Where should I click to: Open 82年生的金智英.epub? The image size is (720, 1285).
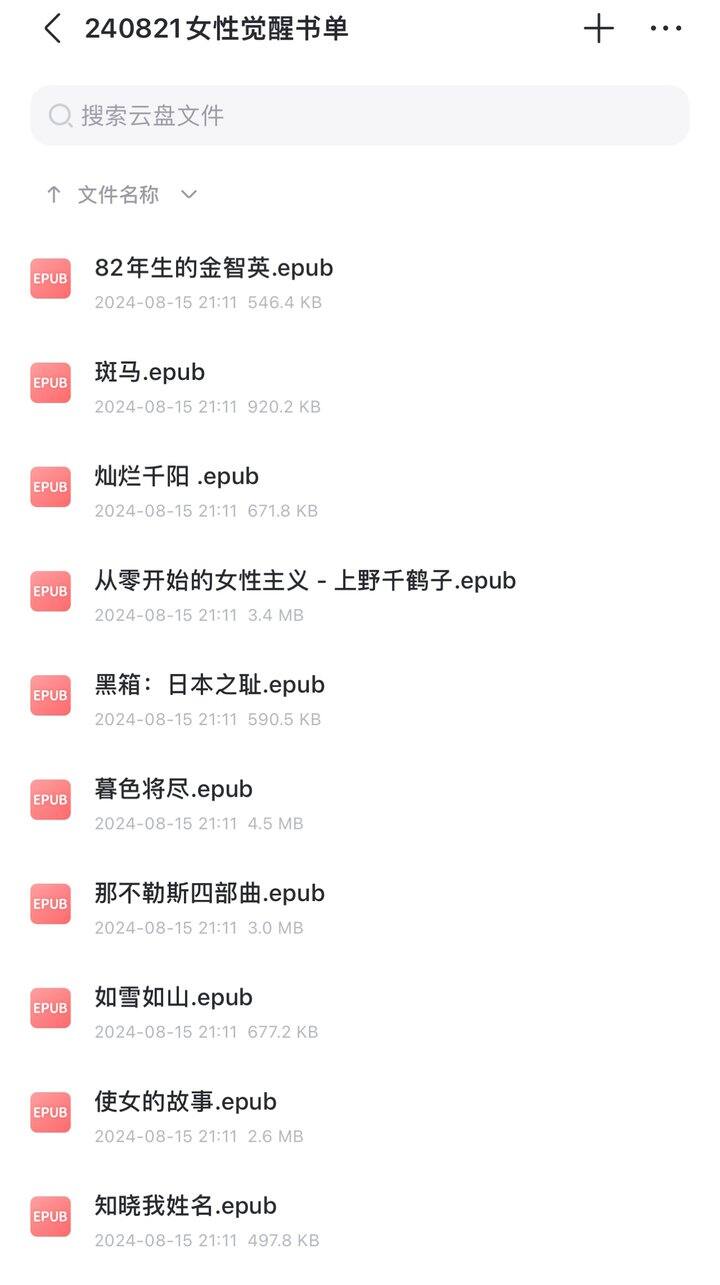tap(360, 282)
